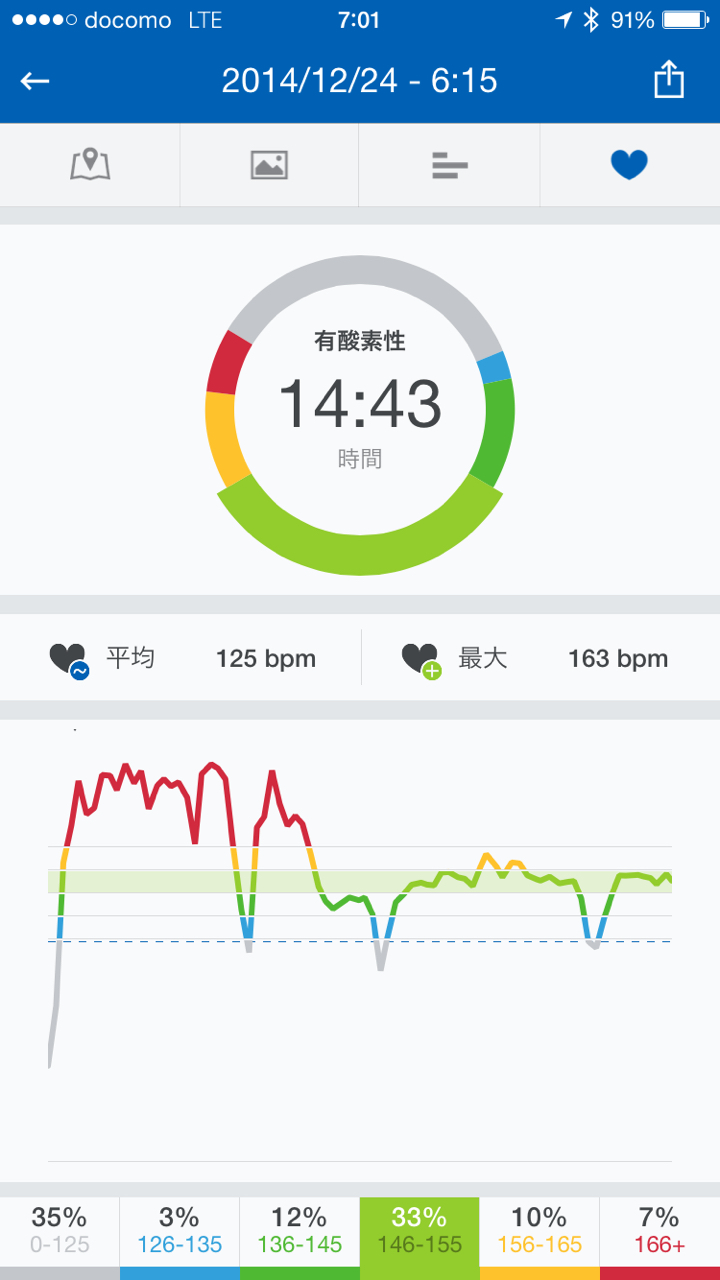This screenshot has height=1280, width=720.
Task: Share this workout activity
Action: coord(668,81)
